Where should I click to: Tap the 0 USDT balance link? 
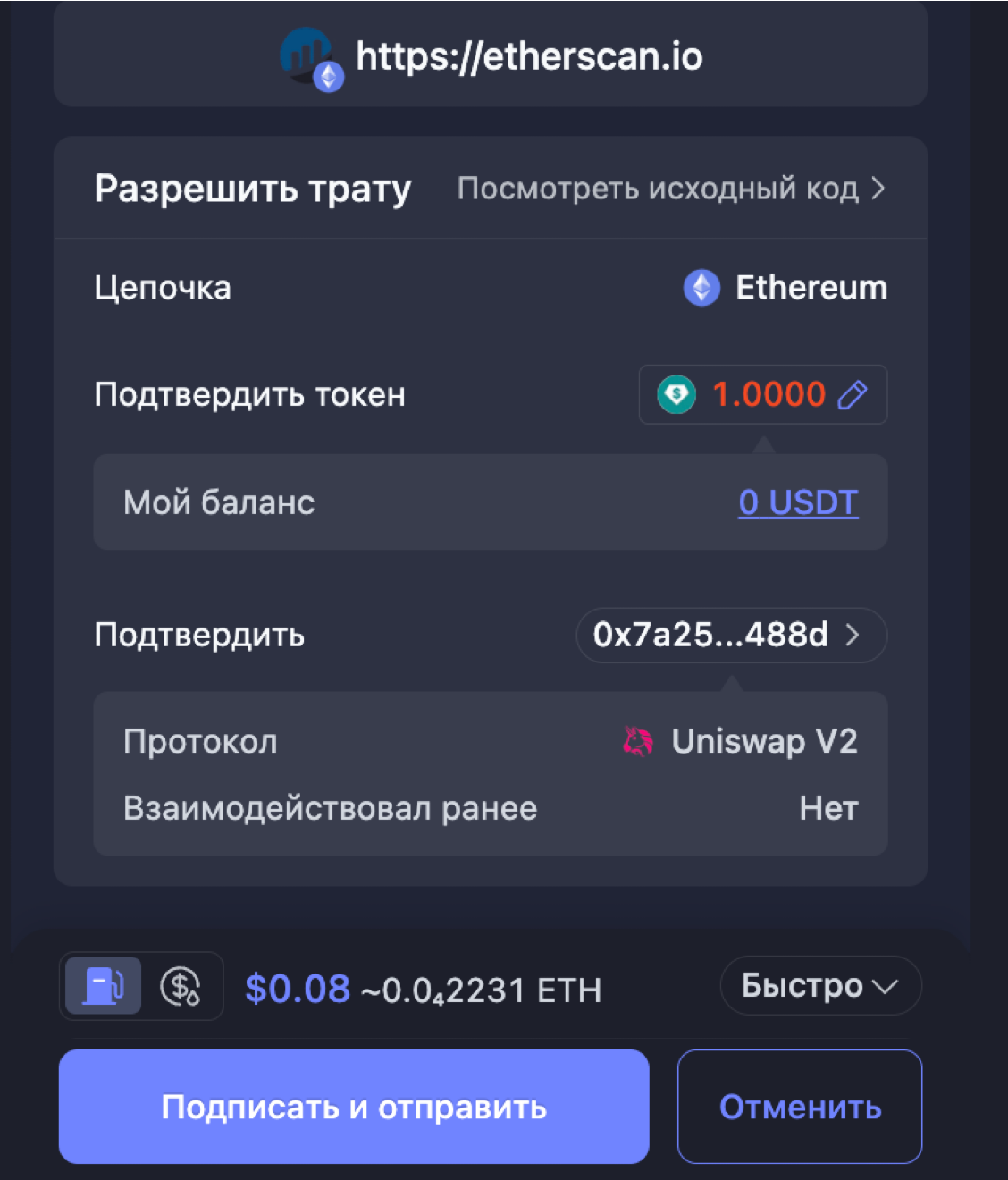[798, 502]
